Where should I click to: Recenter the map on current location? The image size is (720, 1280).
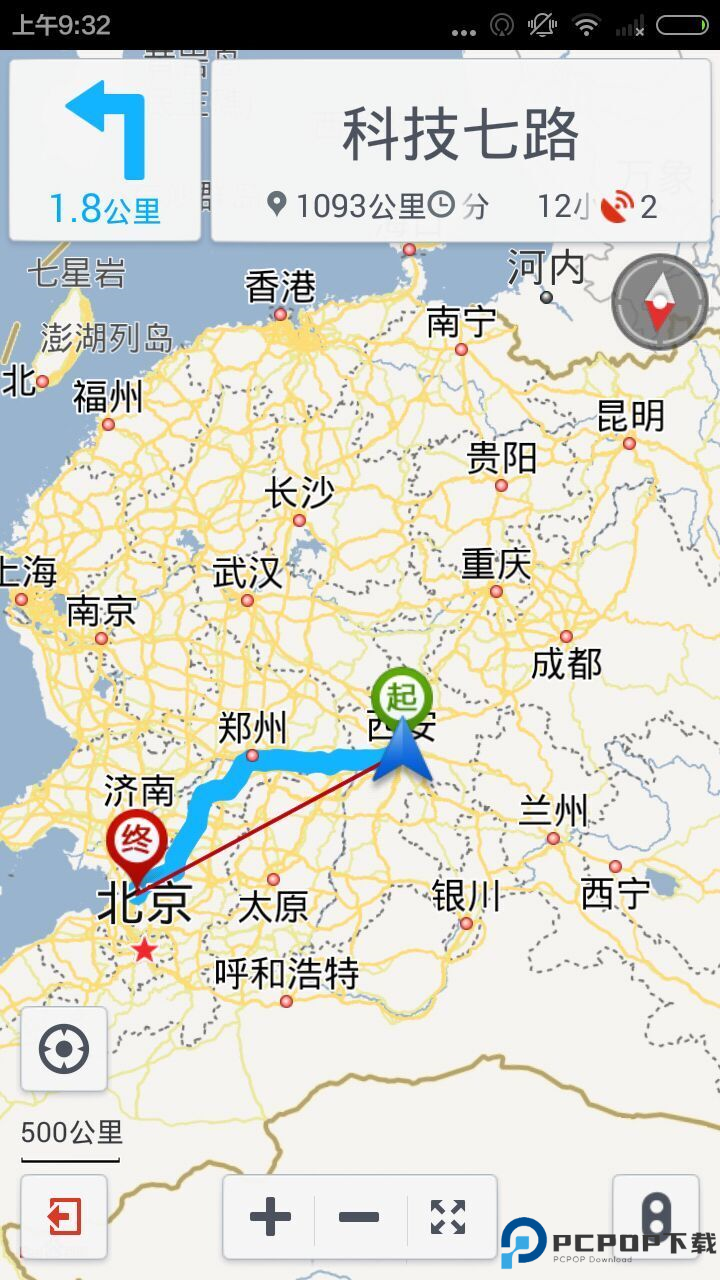pyautogui.click(x=64, y=1049)
